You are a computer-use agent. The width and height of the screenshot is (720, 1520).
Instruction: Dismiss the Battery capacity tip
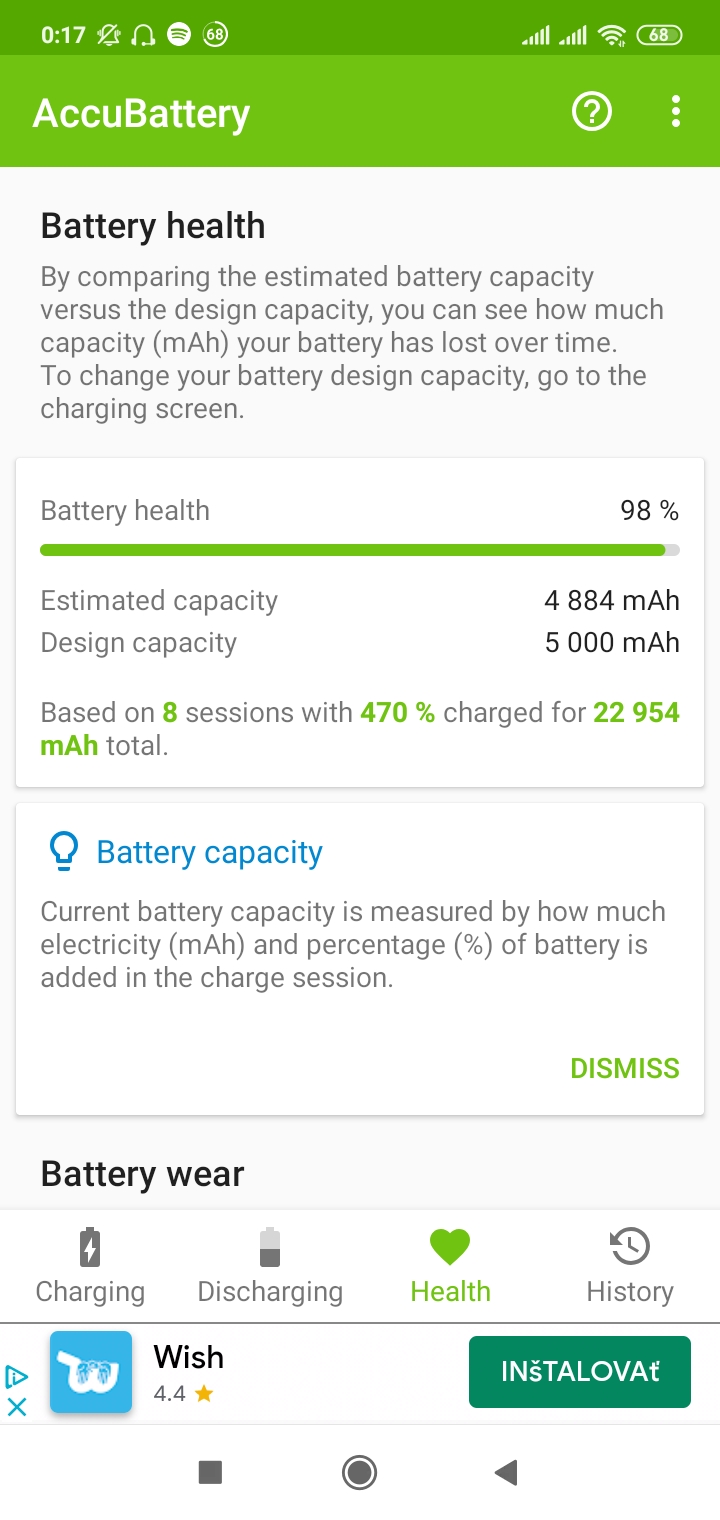pyautogui.click(x=624, y=1068)
